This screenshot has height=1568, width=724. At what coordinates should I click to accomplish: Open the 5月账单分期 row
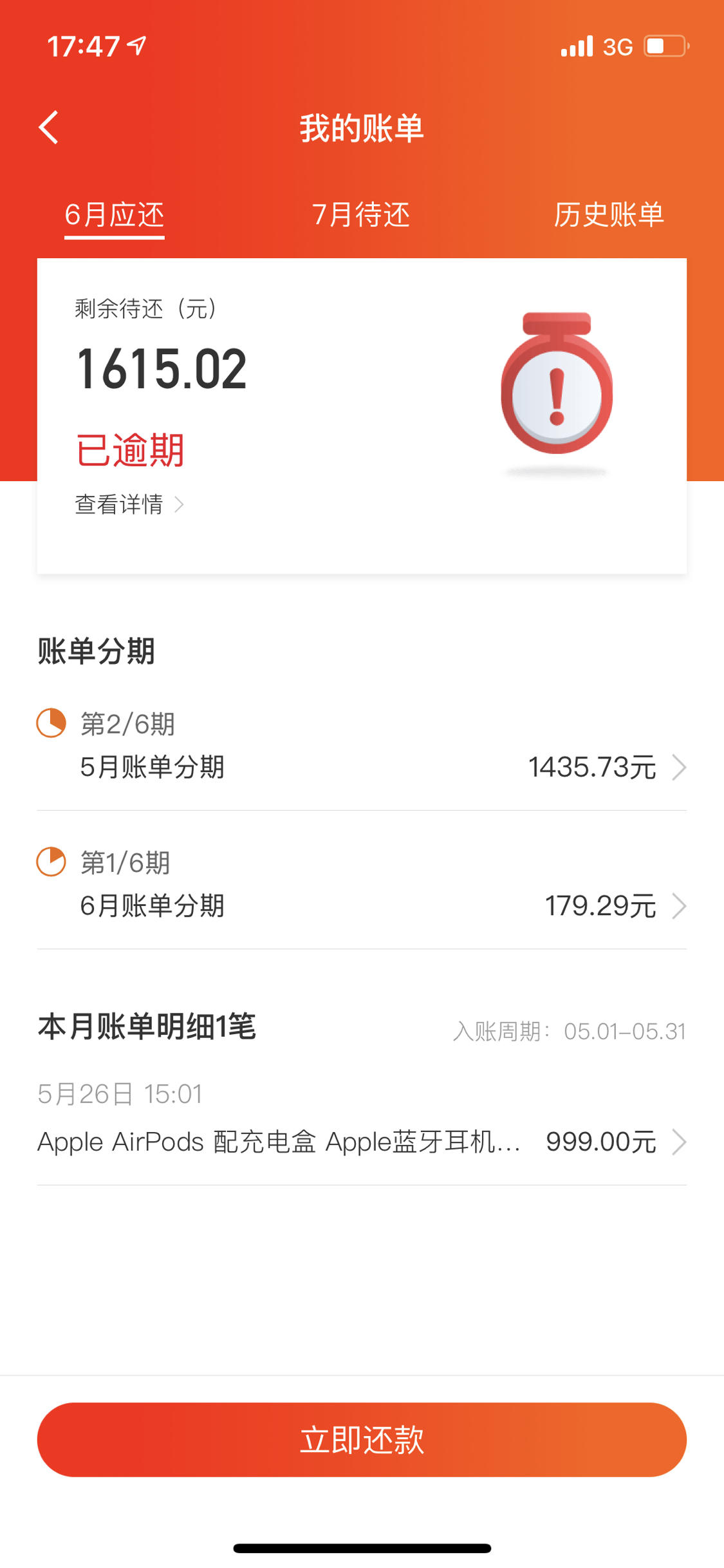click(362, 746)
